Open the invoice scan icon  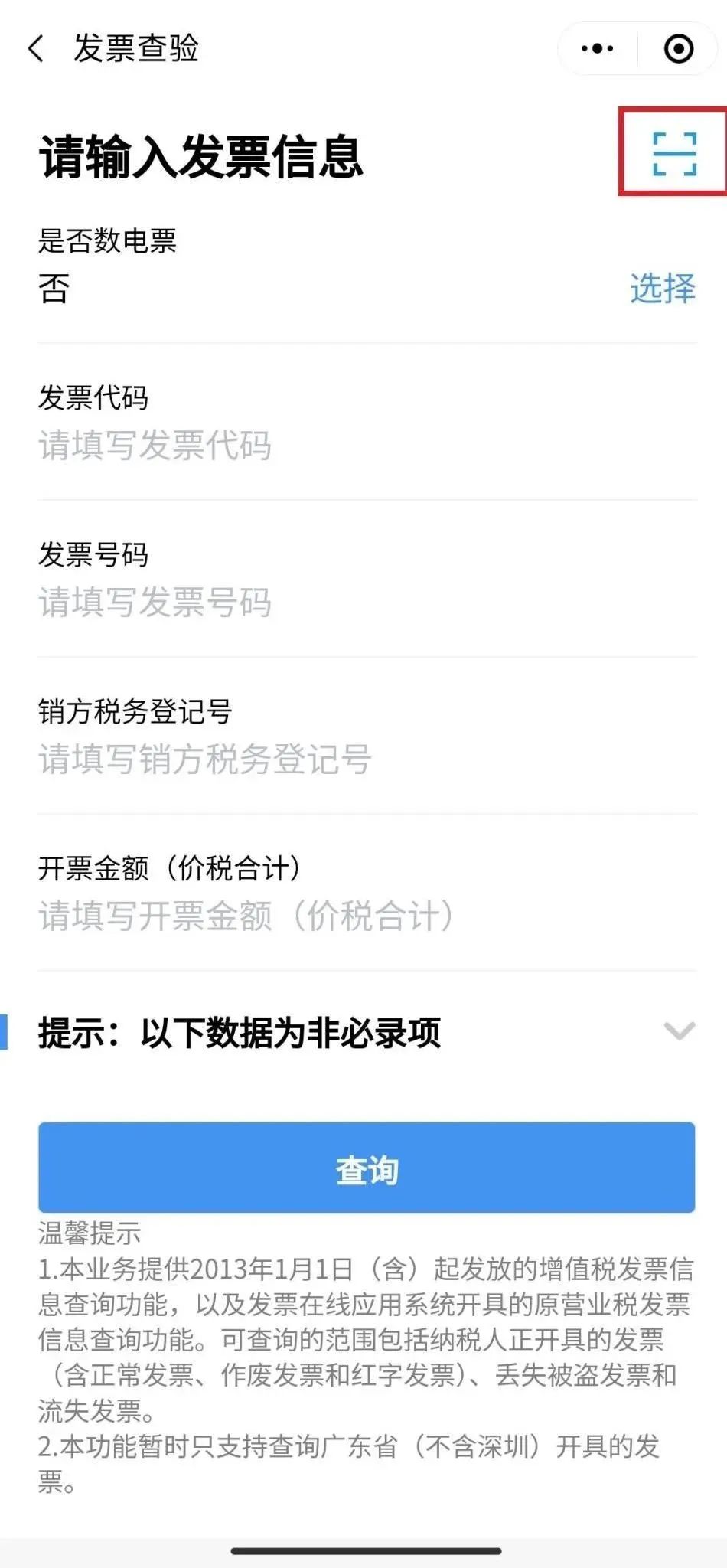674,154
